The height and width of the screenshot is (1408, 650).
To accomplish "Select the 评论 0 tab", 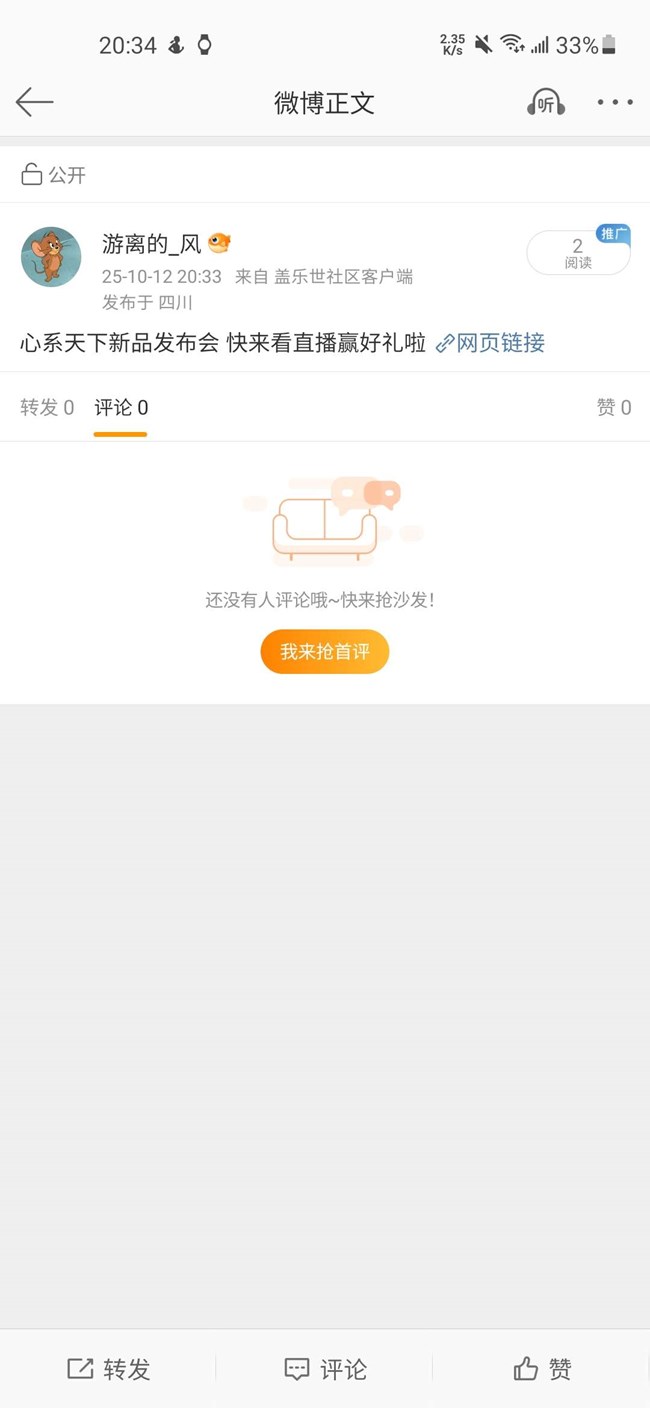I will click(121, 407).
